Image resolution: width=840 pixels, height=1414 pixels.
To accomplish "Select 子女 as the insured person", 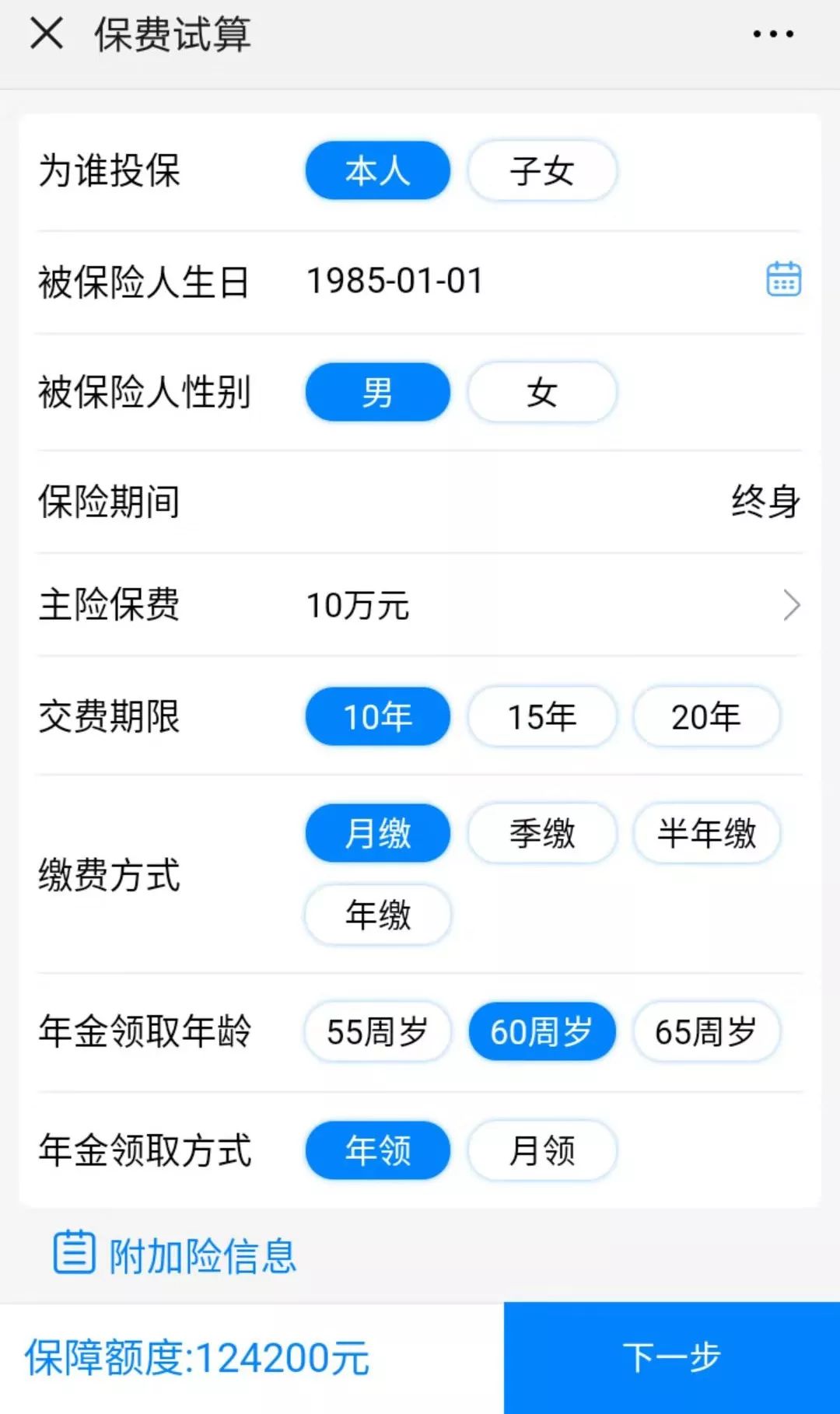I will point(542,170).
